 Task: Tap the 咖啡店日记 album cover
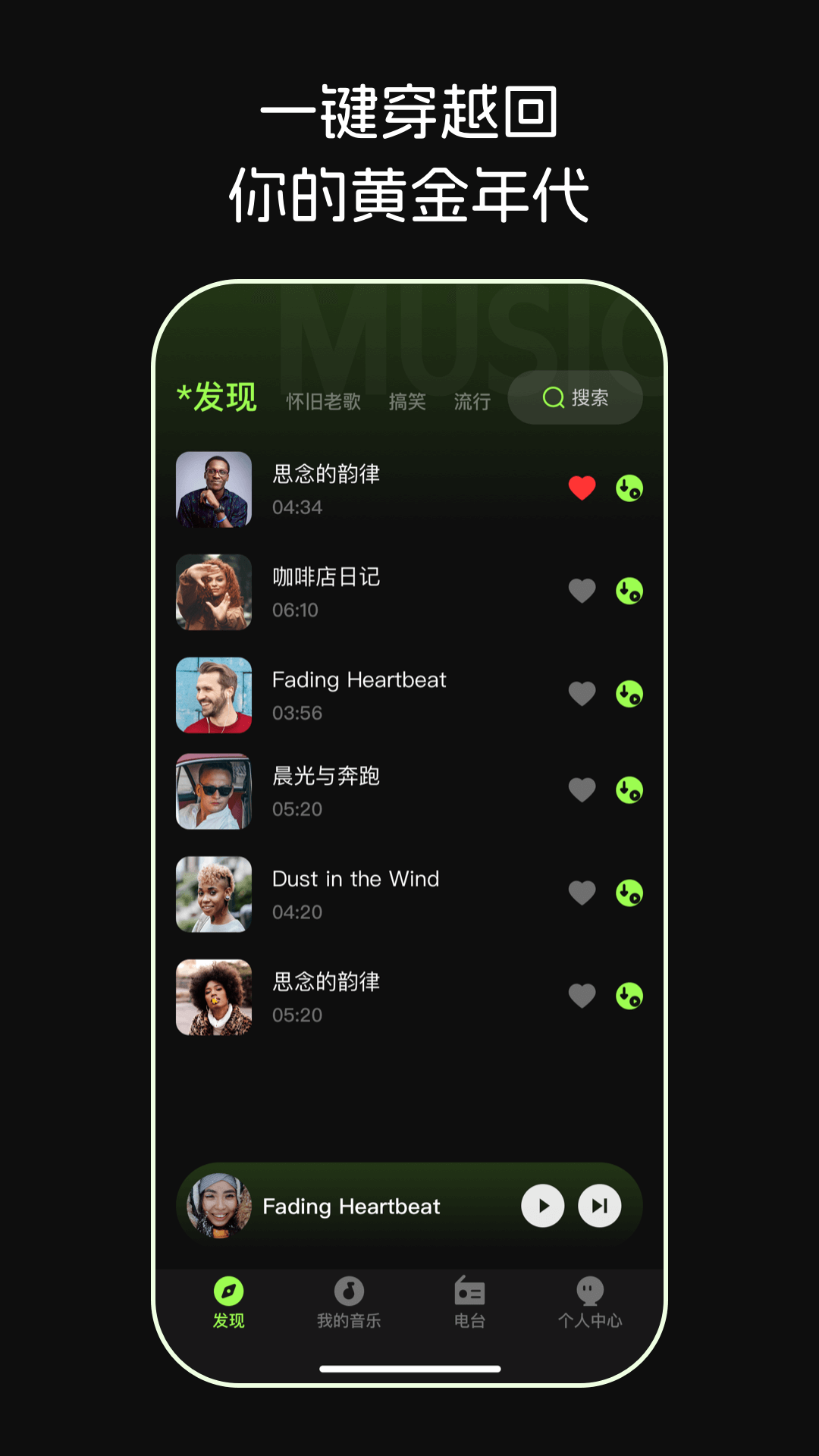213,592
